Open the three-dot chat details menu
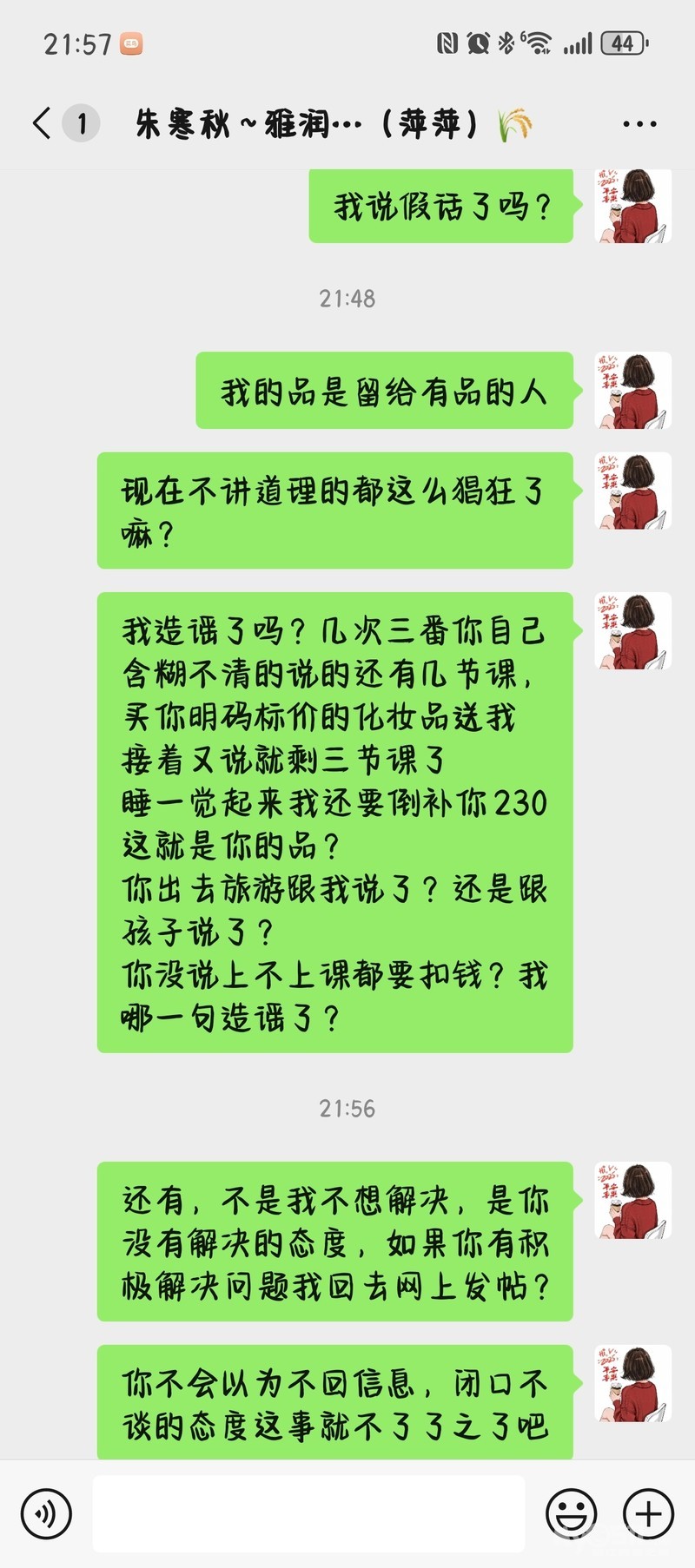 639,124
